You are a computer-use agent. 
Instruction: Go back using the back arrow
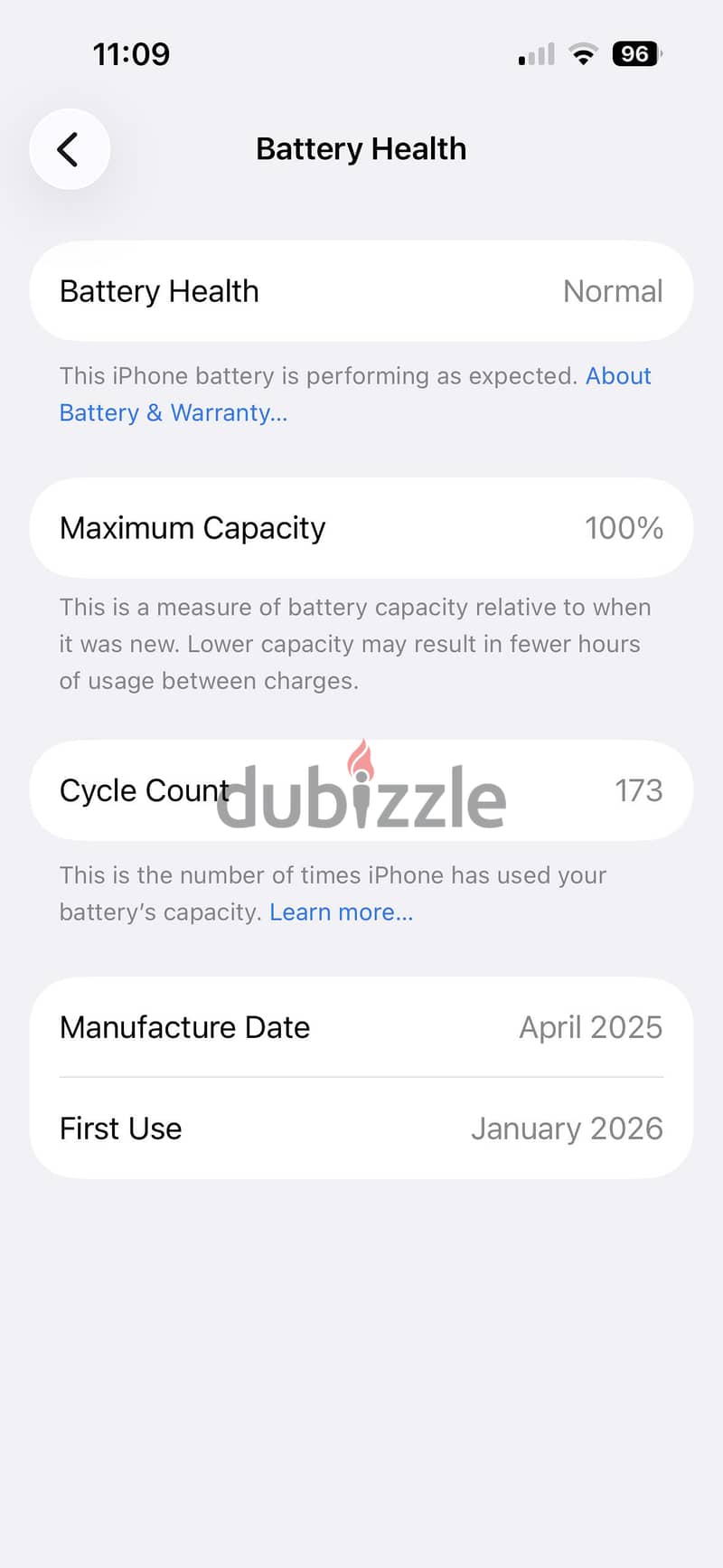click(x=70, y=149)
